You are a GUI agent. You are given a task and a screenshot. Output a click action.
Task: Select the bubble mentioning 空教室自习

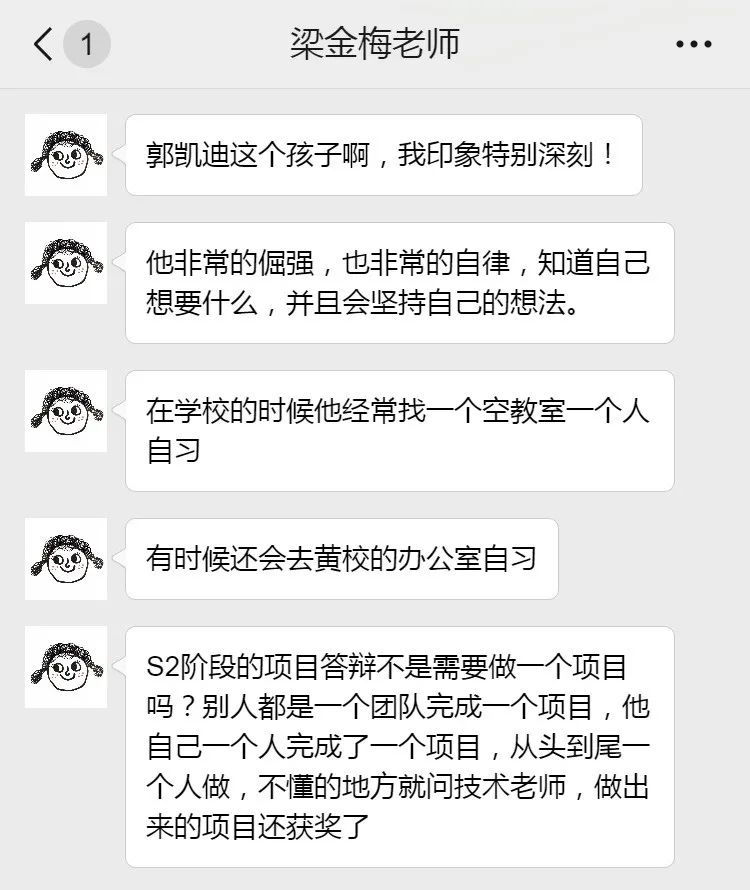tap(400, 430)
